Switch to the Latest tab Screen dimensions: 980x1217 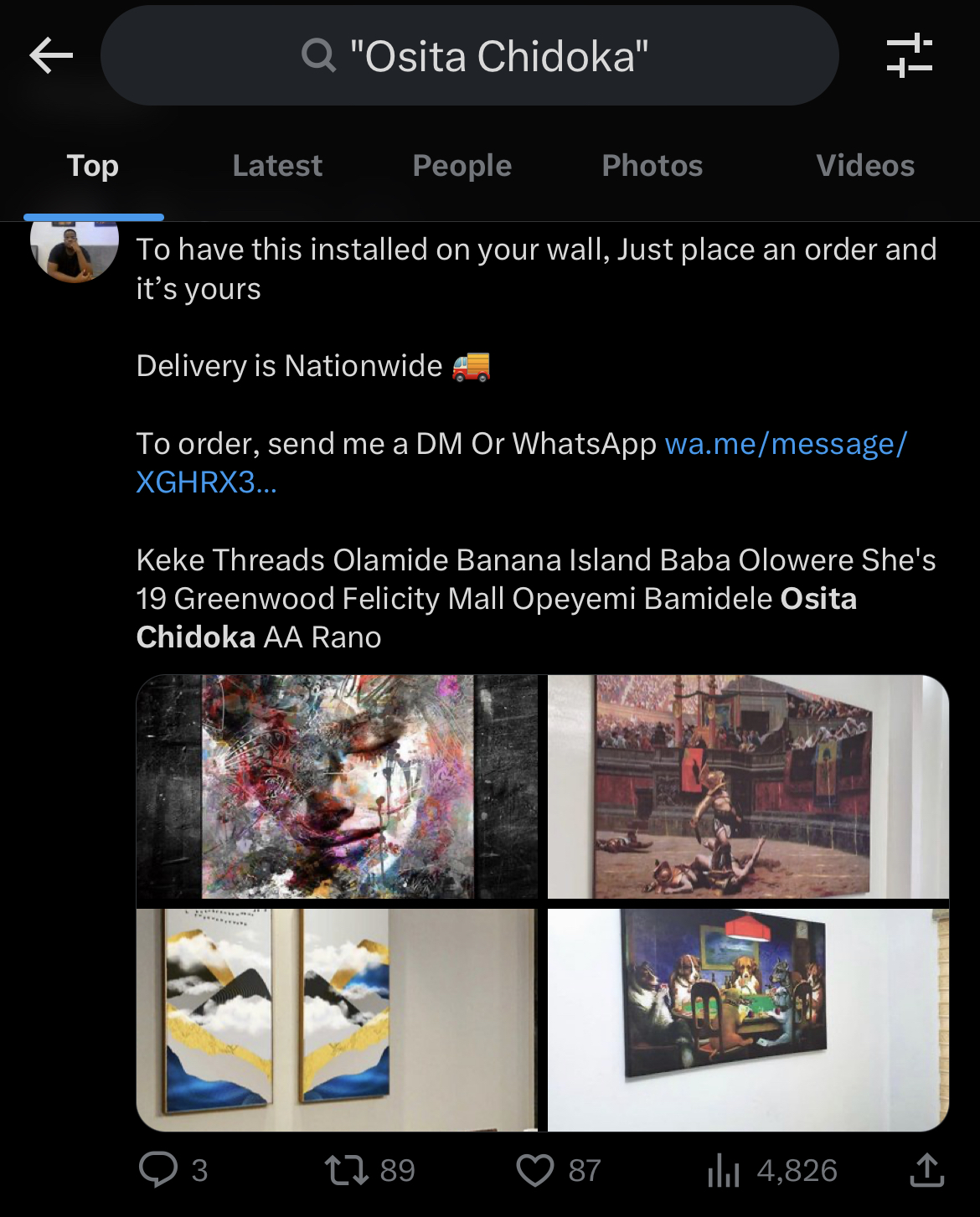tap(277, 166)
